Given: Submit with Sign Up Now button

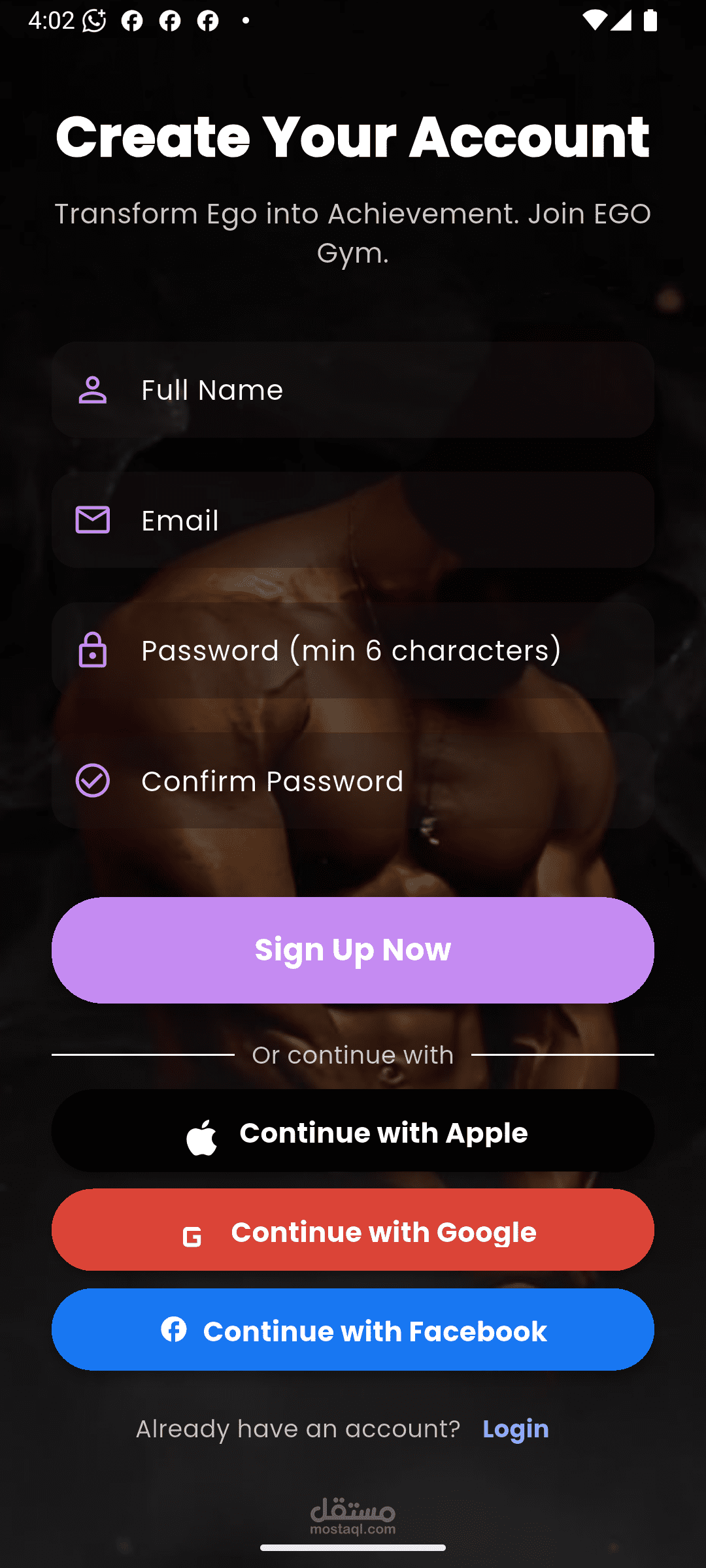Looking at the screenshot, I should click(x=353, y=950).
